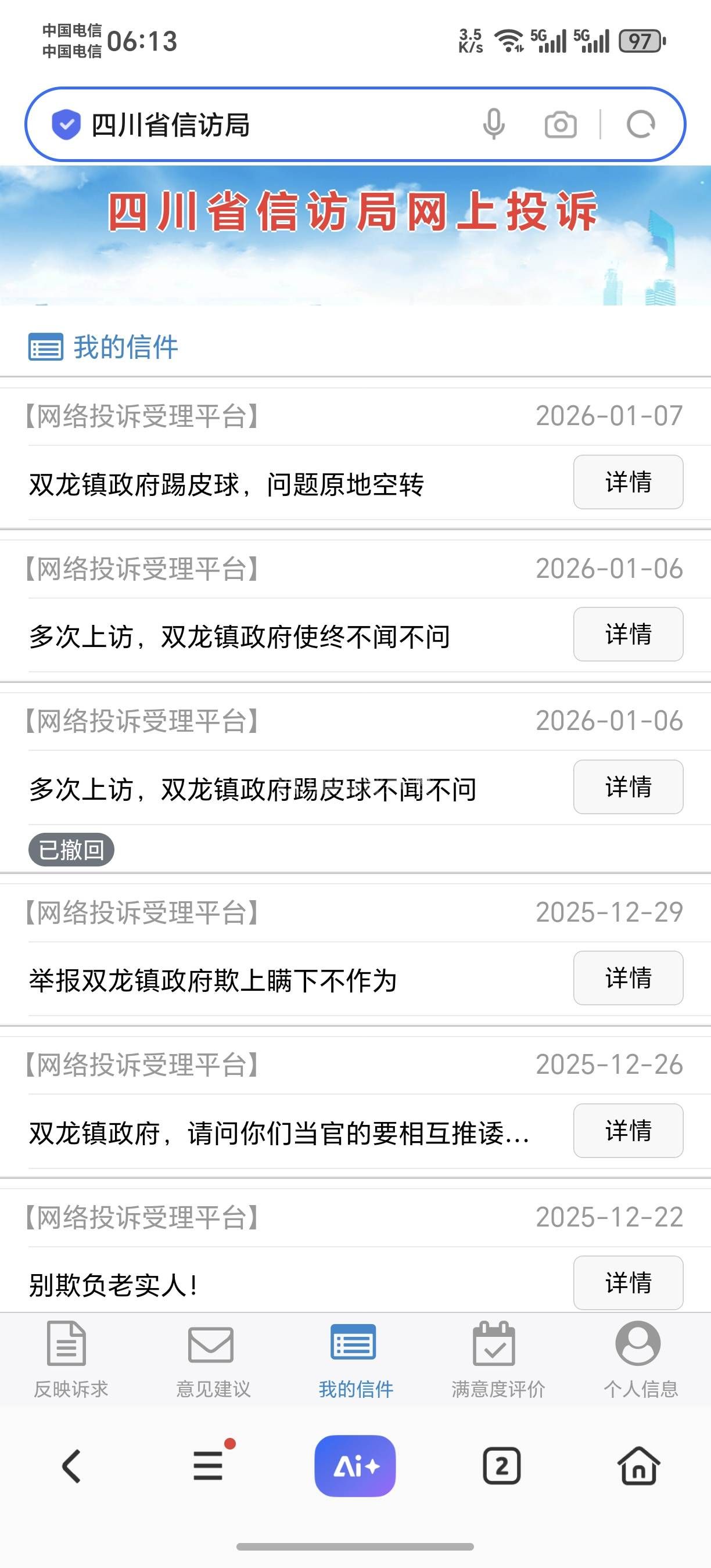Viewport: 711px width, 1568px height.
Task: Show 详情 for 举报双龙镇政府欺上瞒下不作为
Action: pos(627,978)
